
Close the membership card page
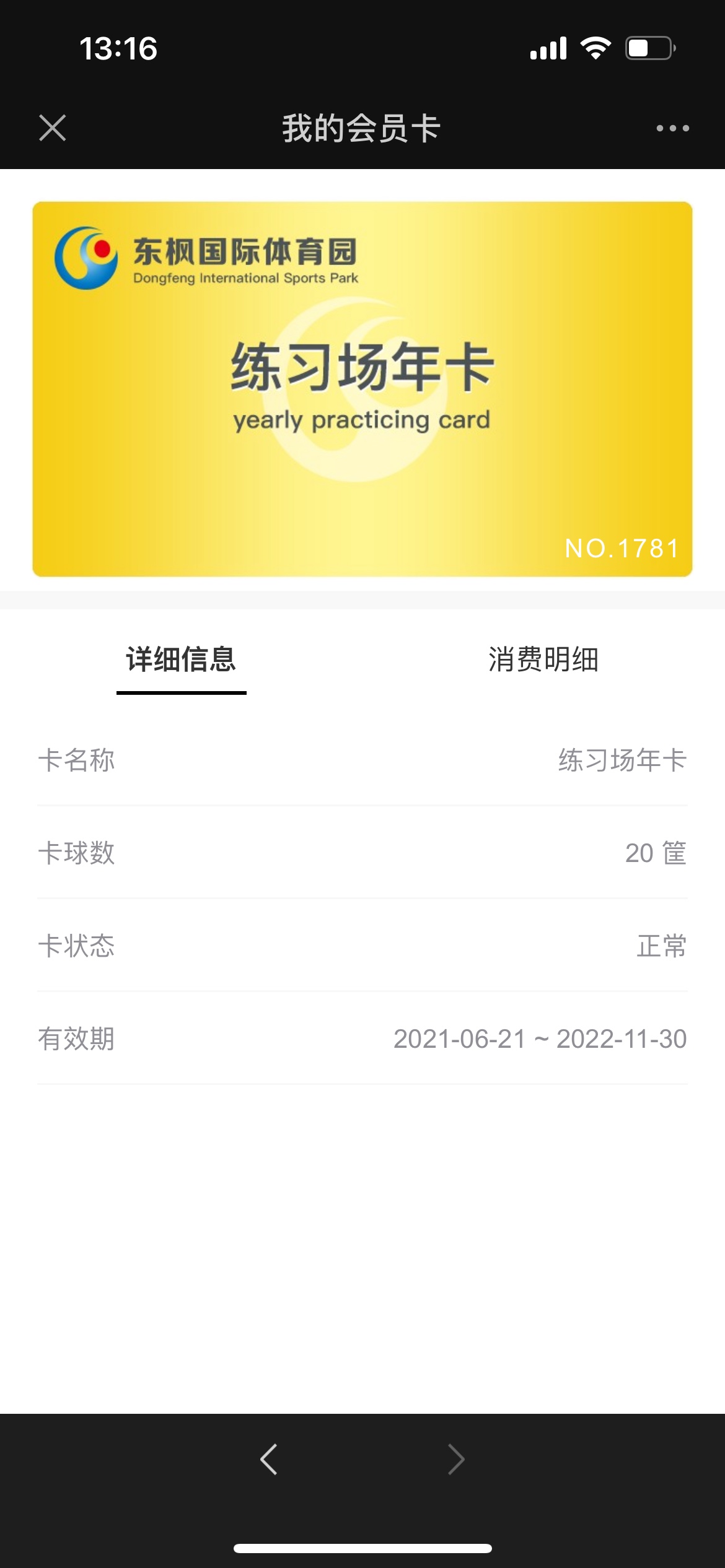coord(53,128)
